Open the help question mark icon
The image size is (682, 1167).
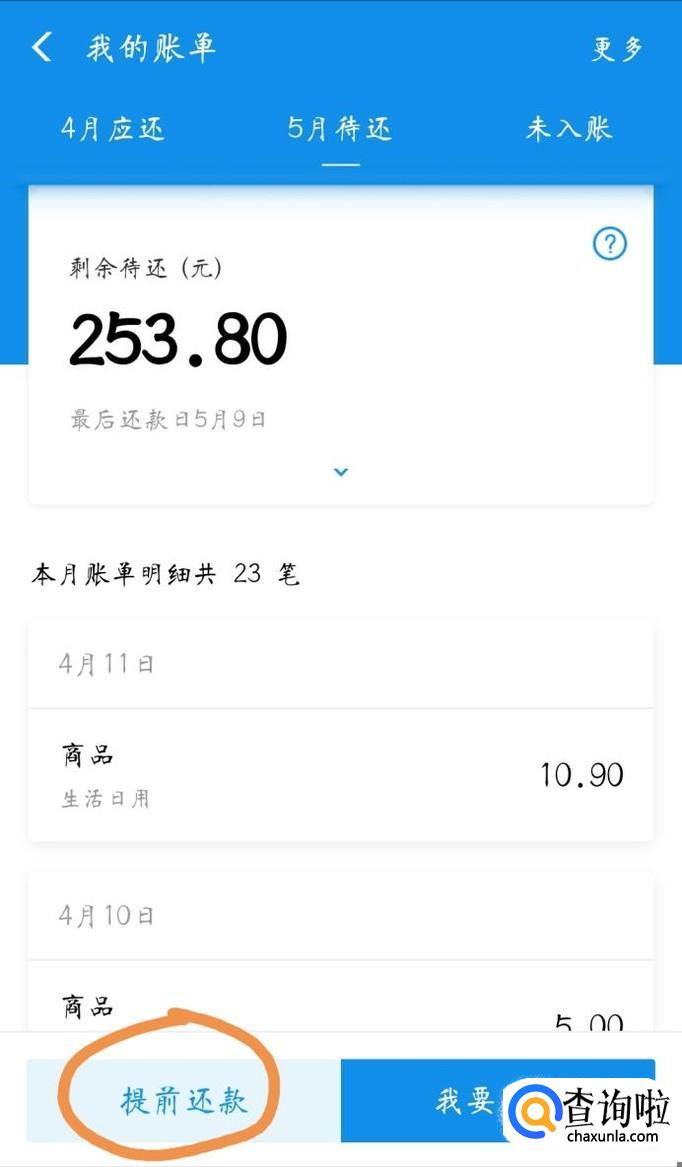pos(609,243)
